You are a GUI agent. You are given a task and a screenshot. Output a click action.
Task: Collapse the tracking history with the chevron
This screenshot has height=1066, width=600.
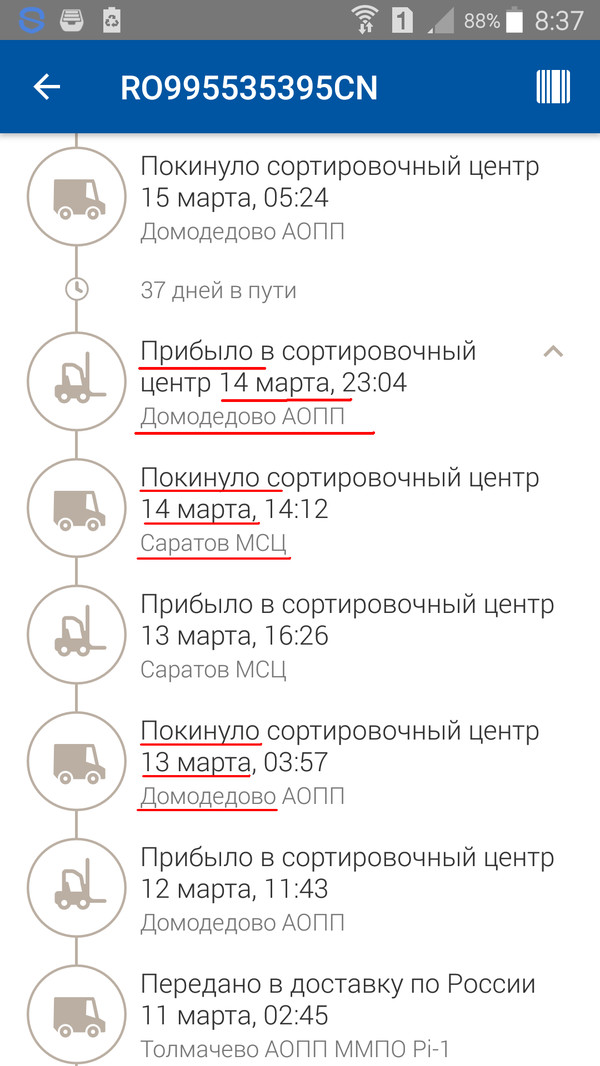coord(553,351)
